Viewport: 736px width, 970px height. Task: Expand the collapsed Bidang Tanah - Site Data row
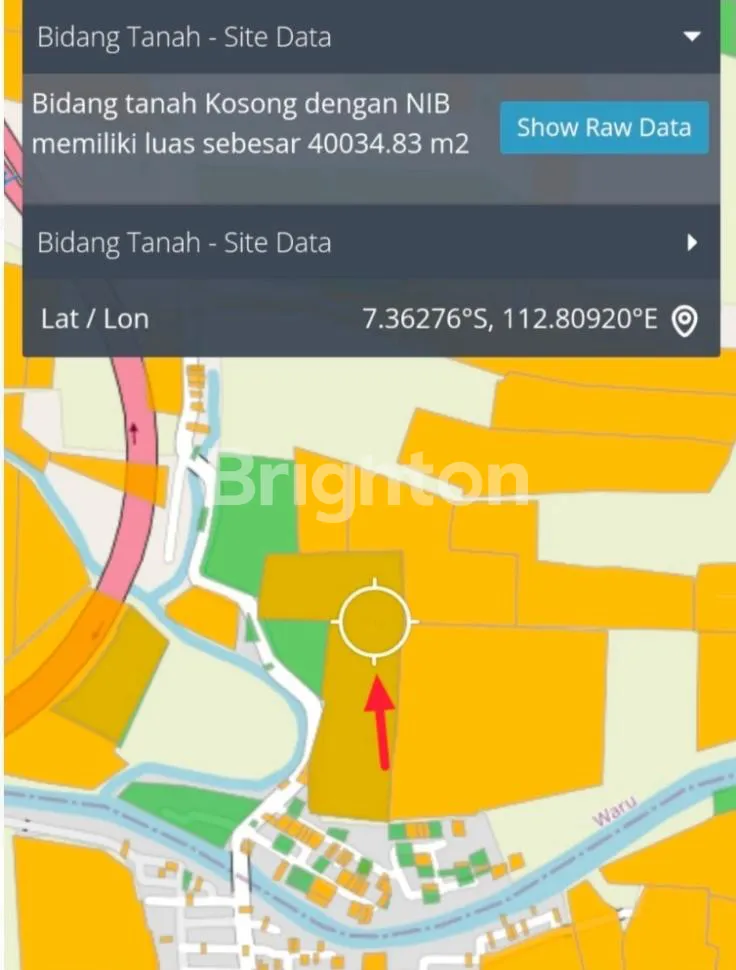(x=691, y=242)
